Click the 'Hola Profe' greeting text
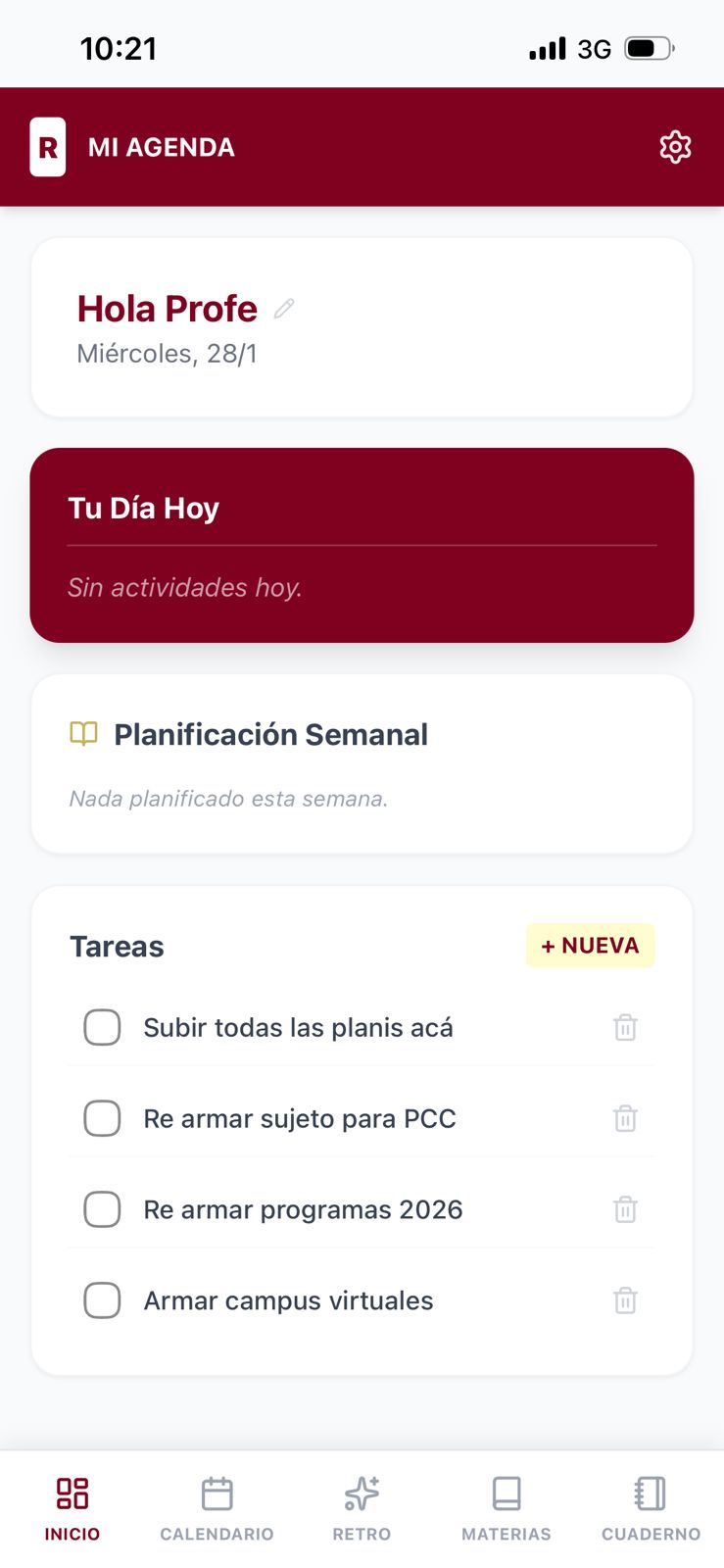This screenshot has width=724, height=1568. coord(168,308)
